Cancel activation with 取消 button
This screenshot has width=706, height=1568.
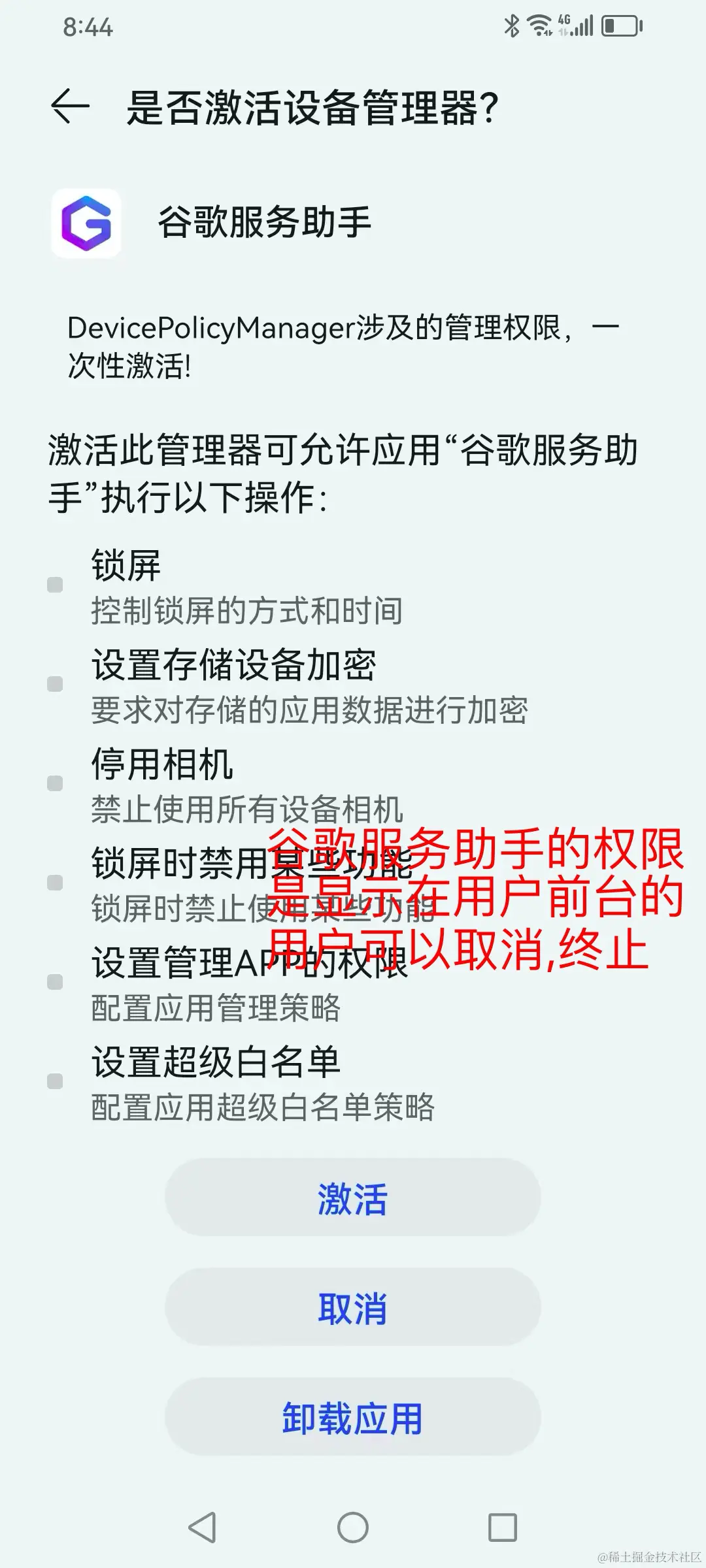[352, 1308]
